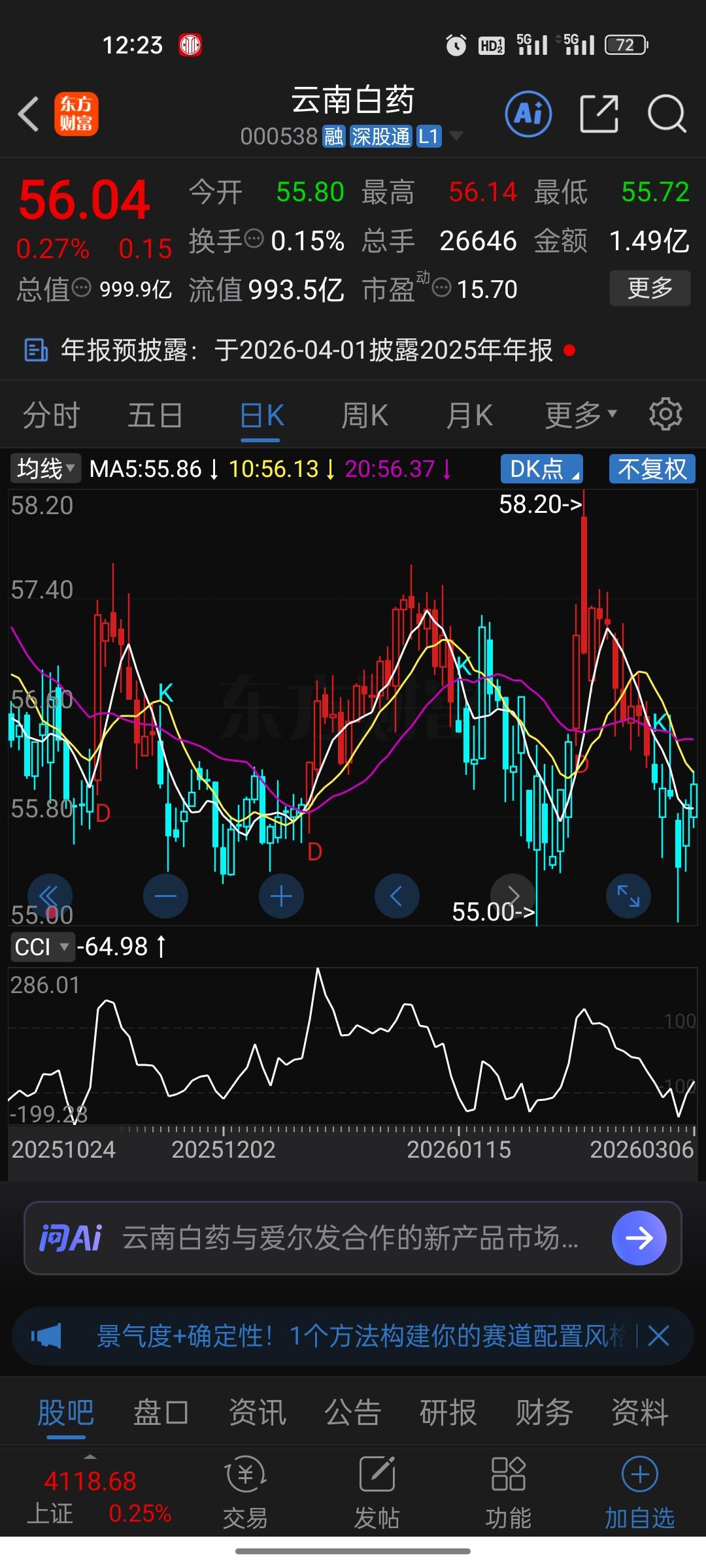
Task: Switch to the 周K weekly chart tab
Action: pyautogui.click(x=365, y=414)
